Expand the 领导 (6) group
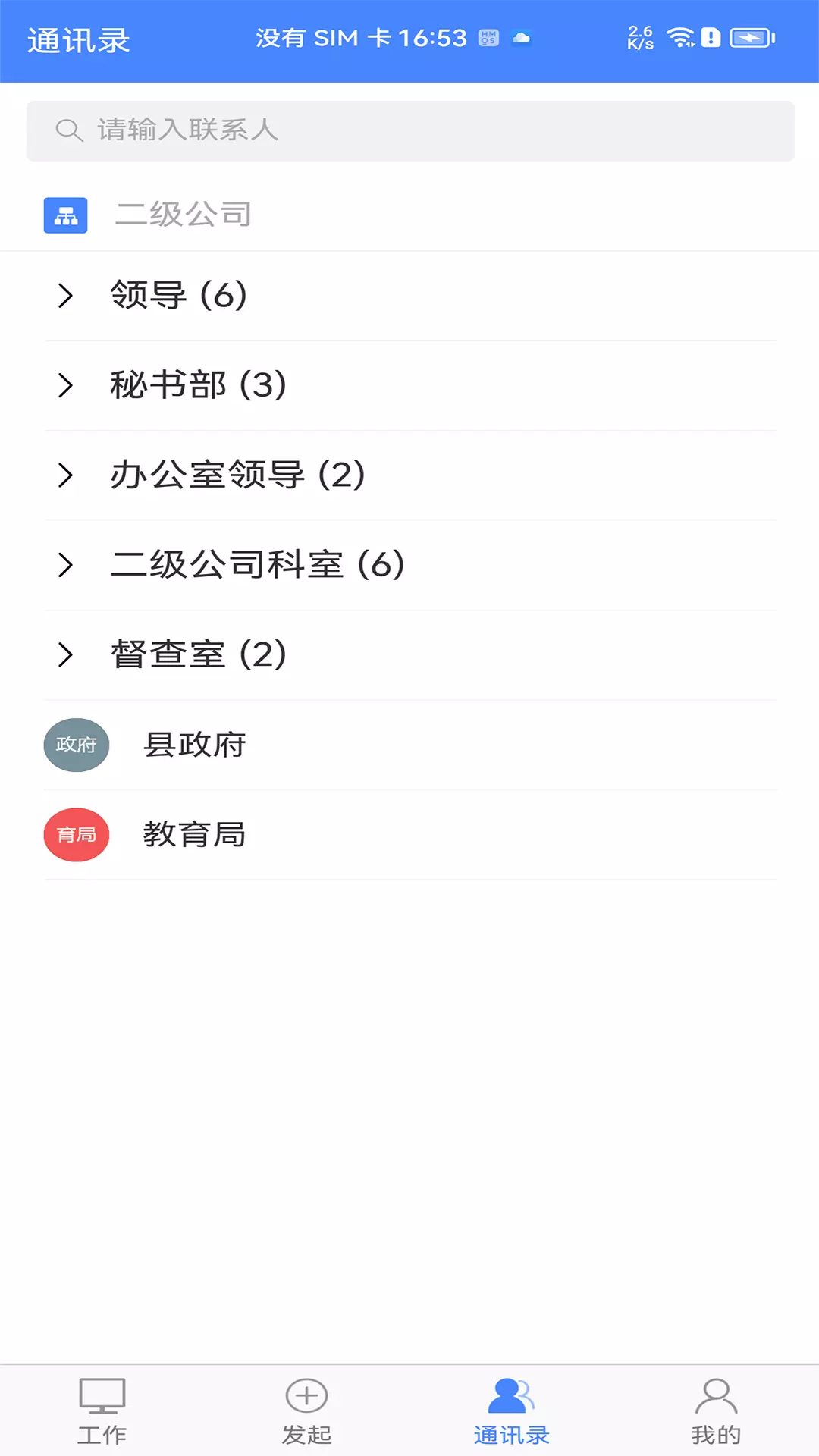This screenshot has width=819, height=1456. 410,296
